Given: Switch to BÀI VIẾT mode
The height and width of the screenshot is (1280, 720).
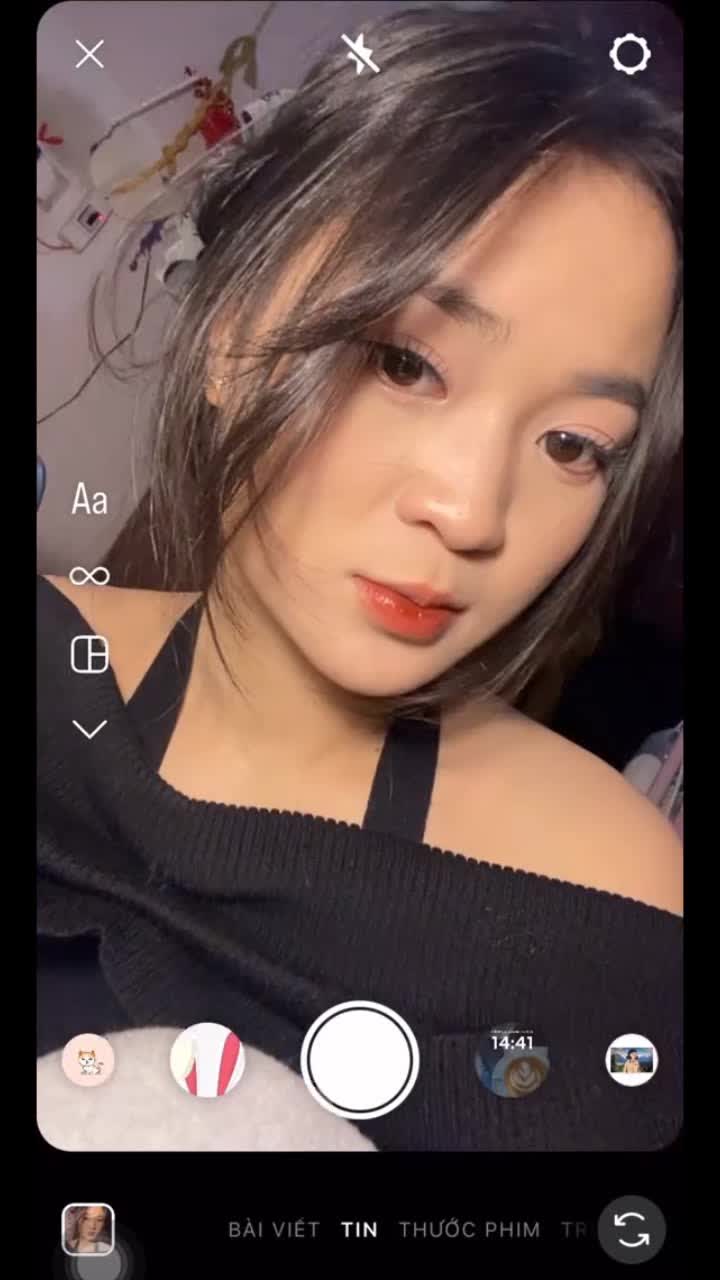Looking at the screenshot, I should [274, 1230].
